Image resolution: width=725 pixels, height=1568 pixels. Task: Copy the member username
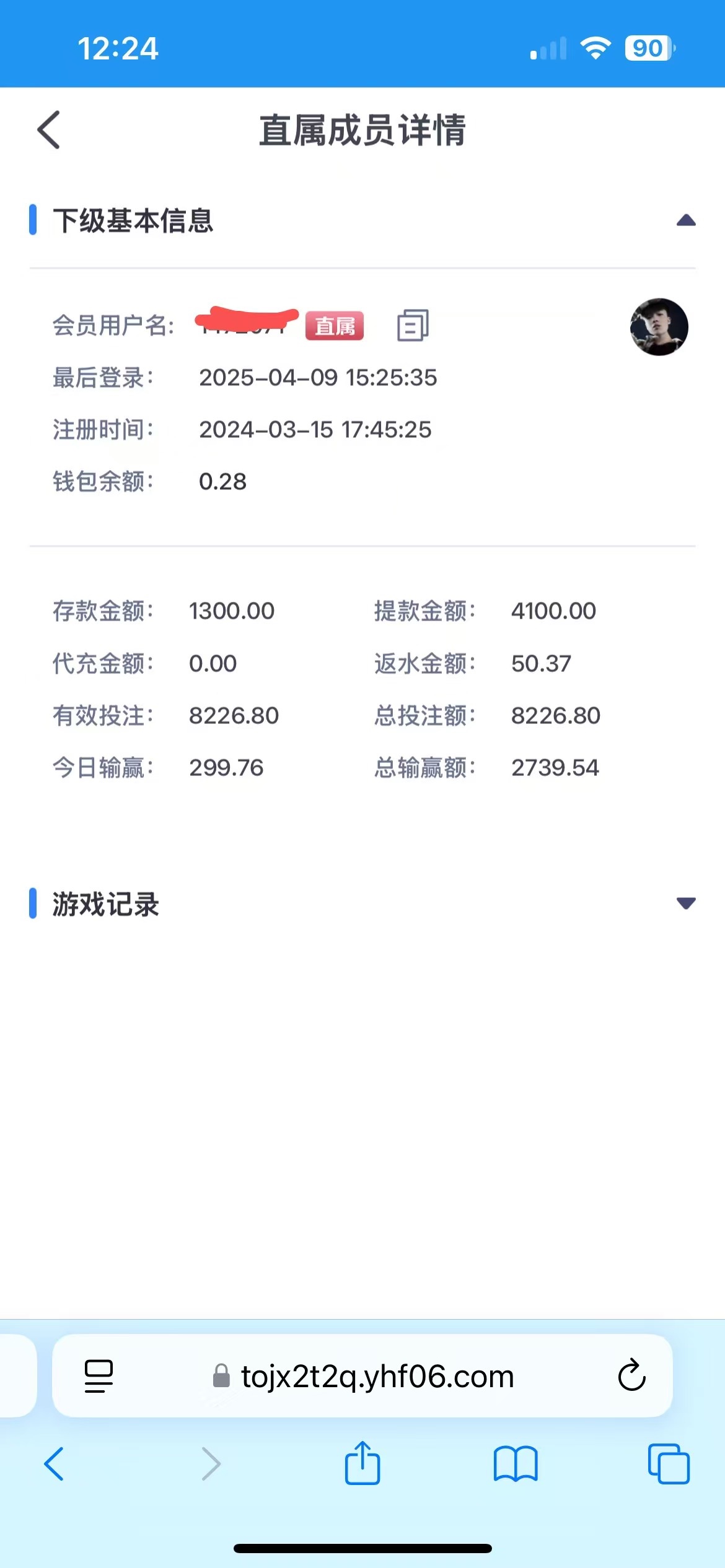(412, 325)
